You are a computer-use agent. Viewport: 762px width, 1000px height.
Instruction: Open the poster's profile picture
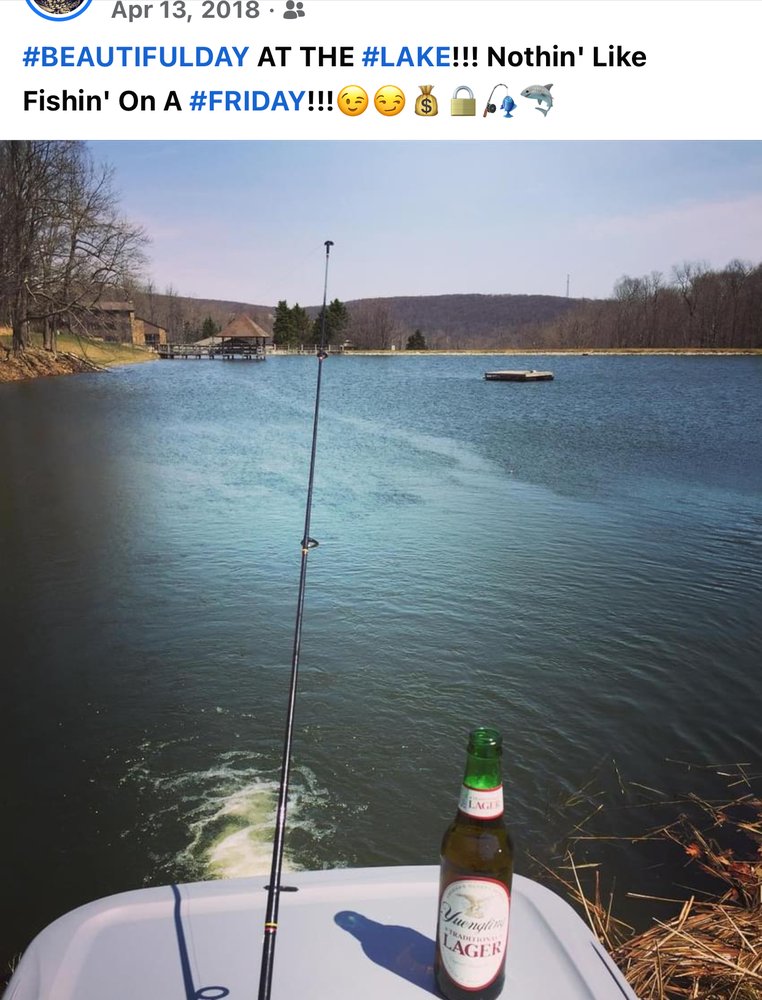point(58,8)
